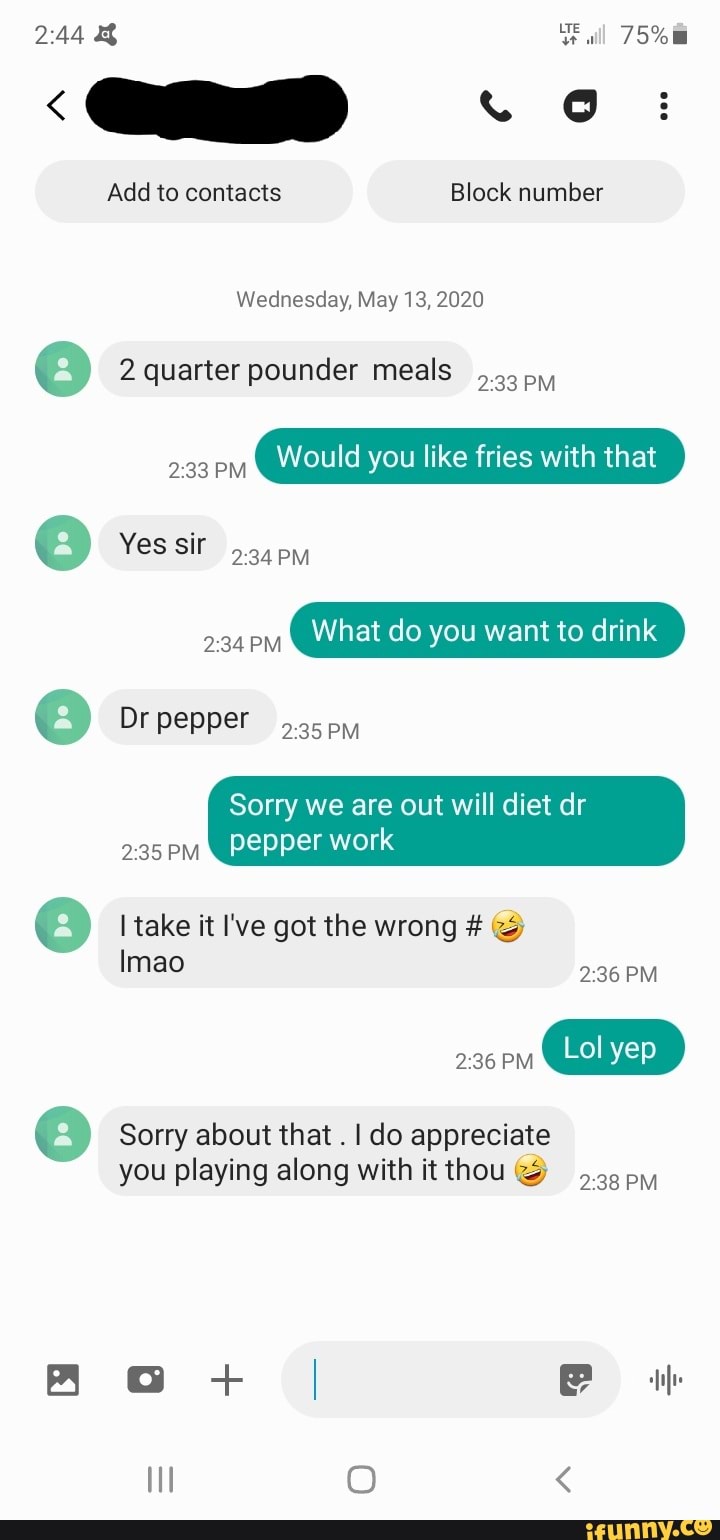Open the conversation overflow menu
720x1540 pixels.
coord(663,106)
